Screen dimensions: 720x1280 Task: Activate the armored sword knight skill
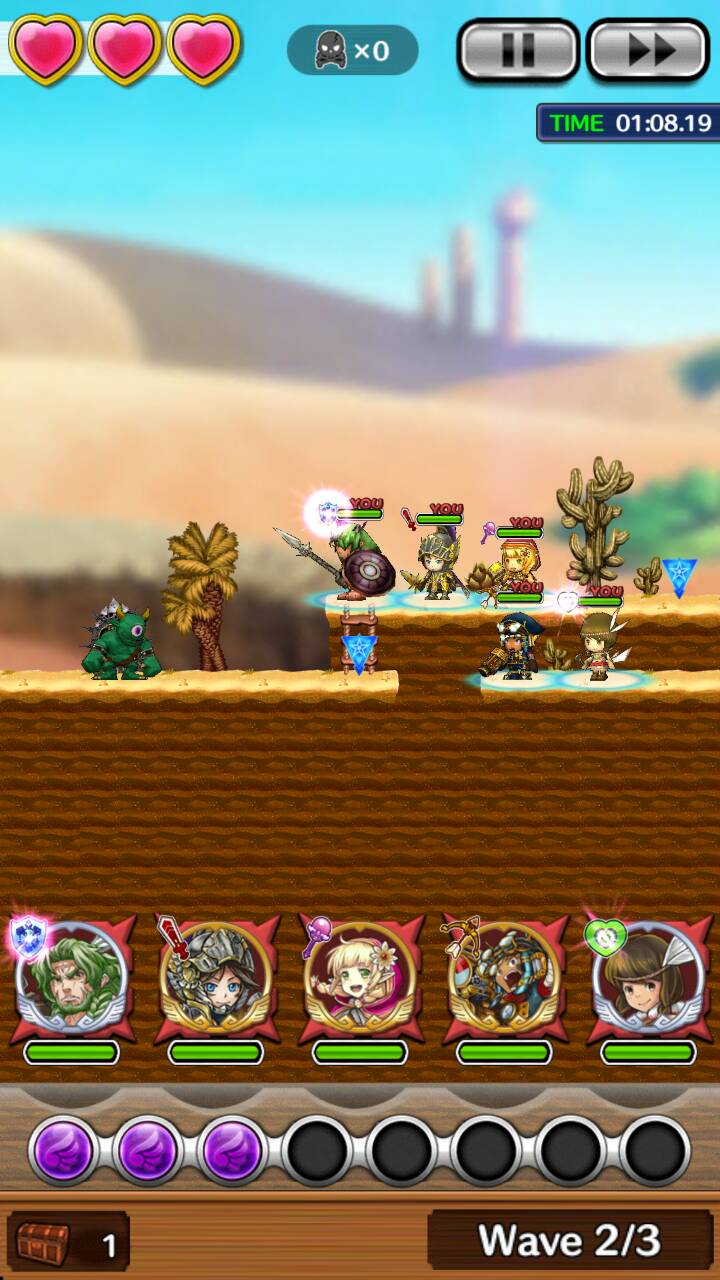tap(216, 977)
